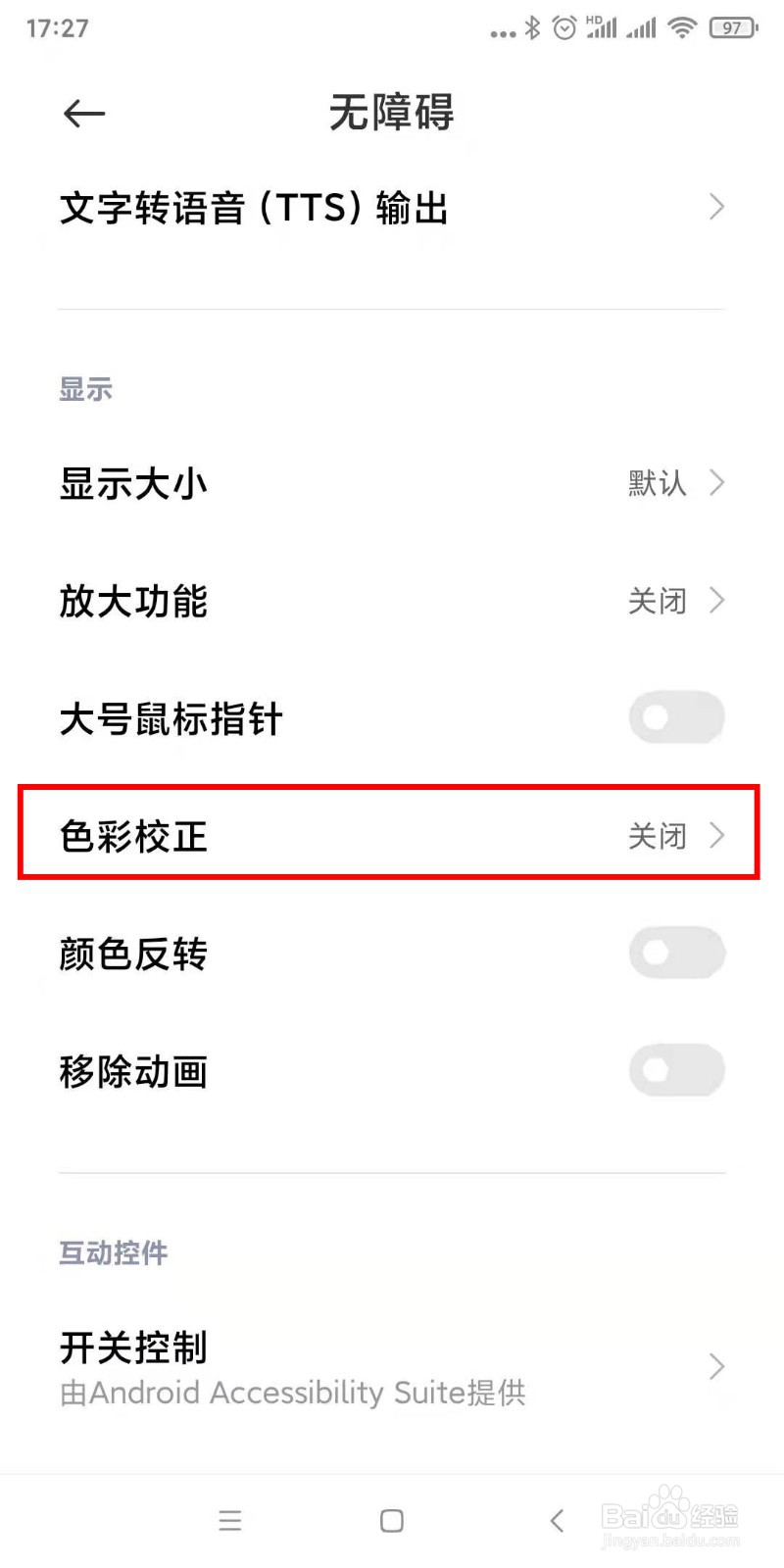Viewport: 784px width, 1568px height.
Task: Tap the Wi-Fi icon in the status bar
Action: (x=680, y=27)
